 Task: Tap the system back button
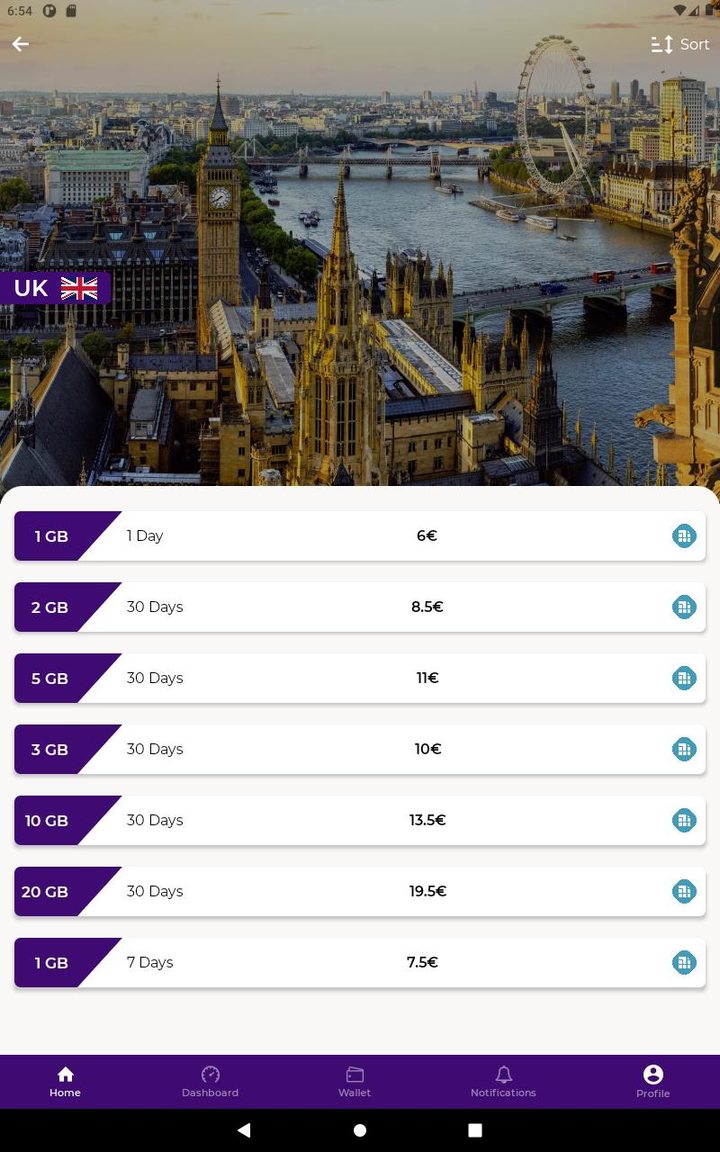[x=244, y=1130]
